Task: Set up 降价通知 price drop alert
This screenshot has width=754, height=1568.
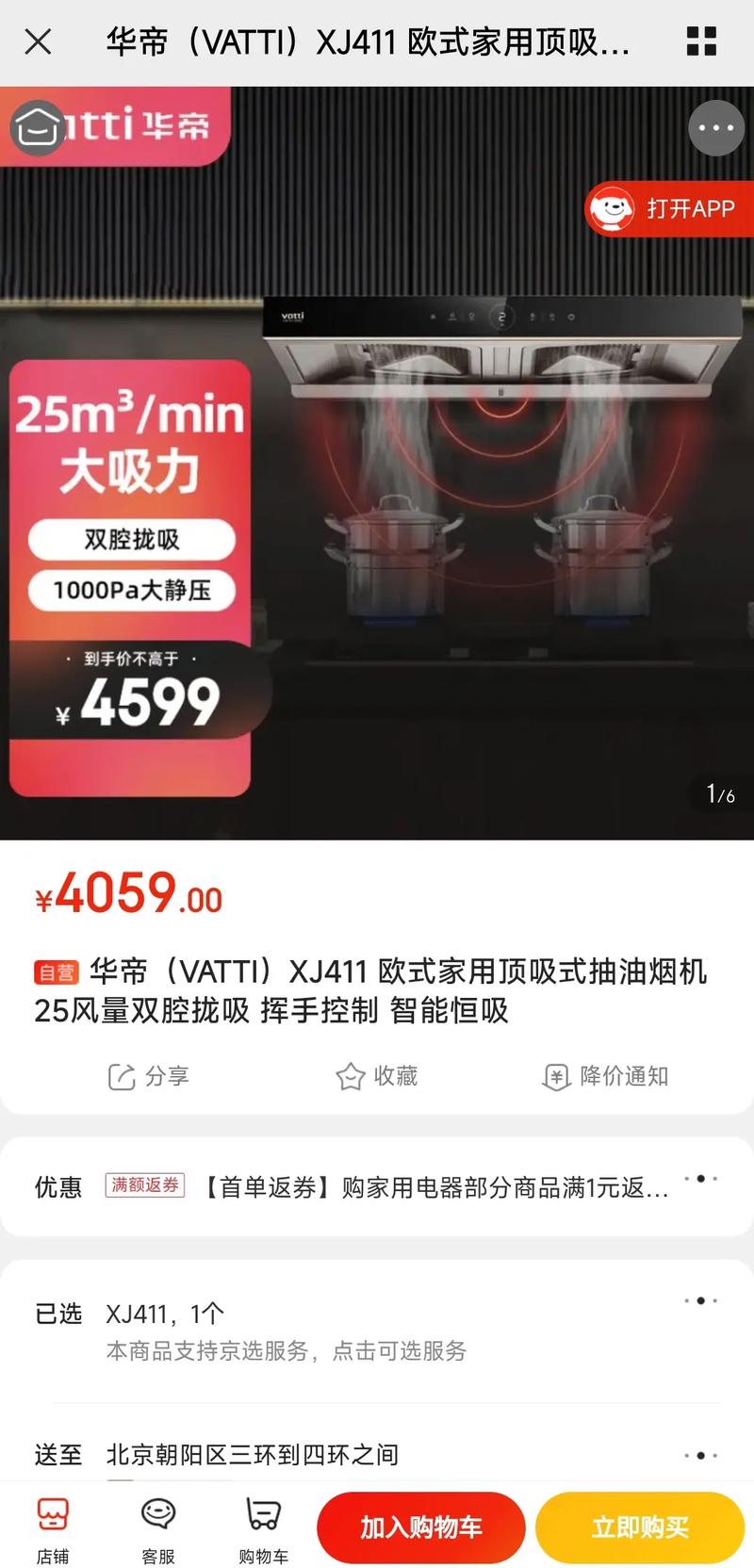Action: 603,1076
